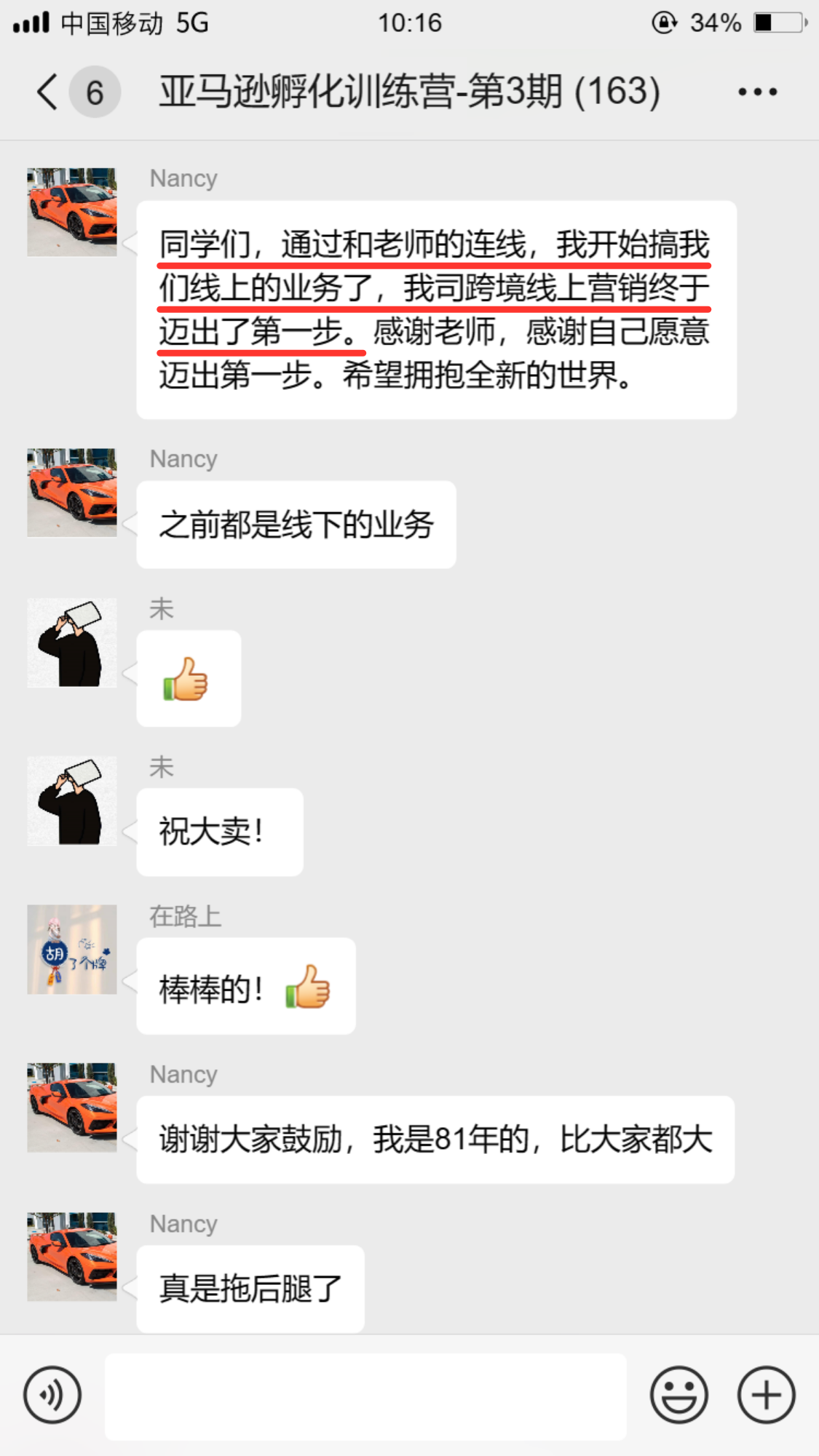
Task: Tap Nancy's avatar beside 真是拖后腿了
Action: pos(72,1257)
